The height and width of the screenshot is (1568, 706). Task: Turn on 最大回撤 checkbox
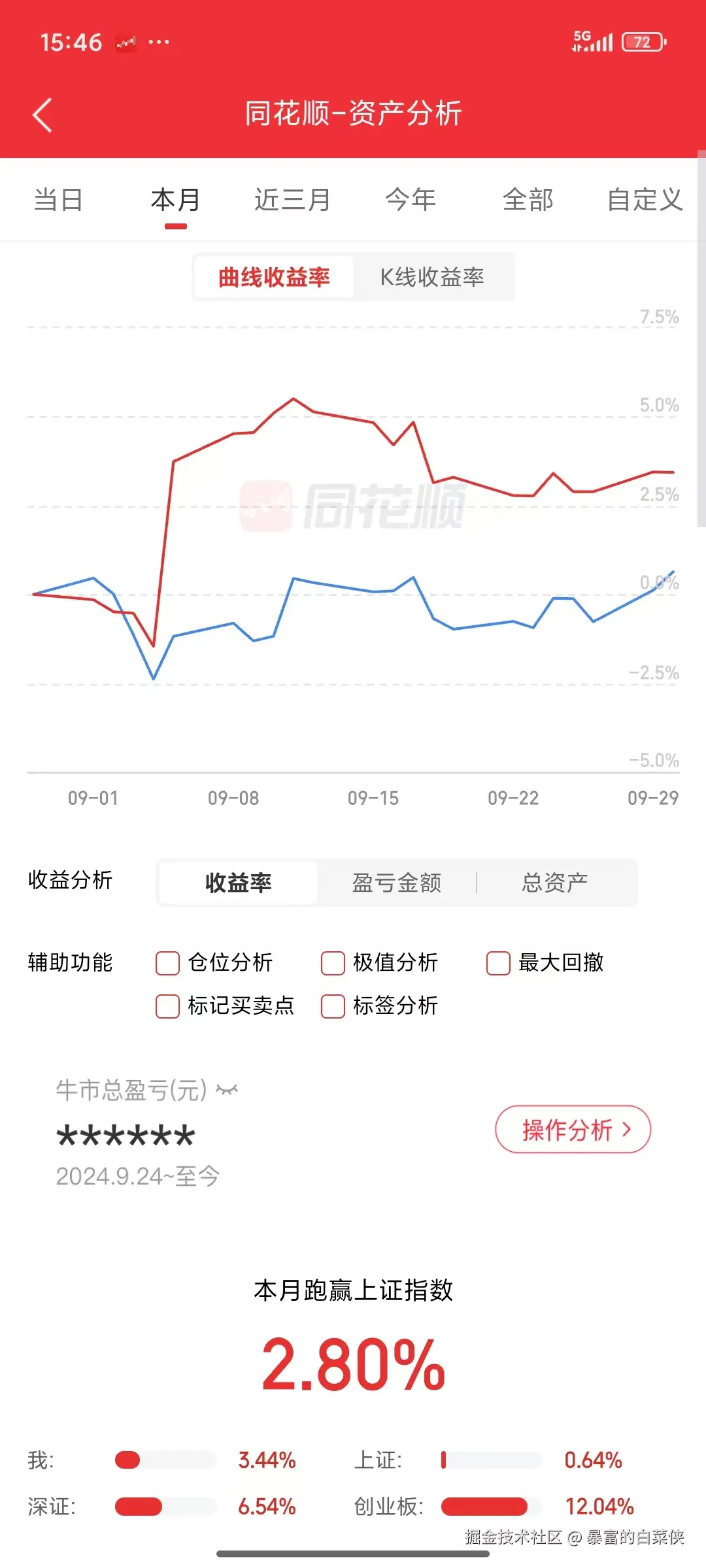point(499,963)
